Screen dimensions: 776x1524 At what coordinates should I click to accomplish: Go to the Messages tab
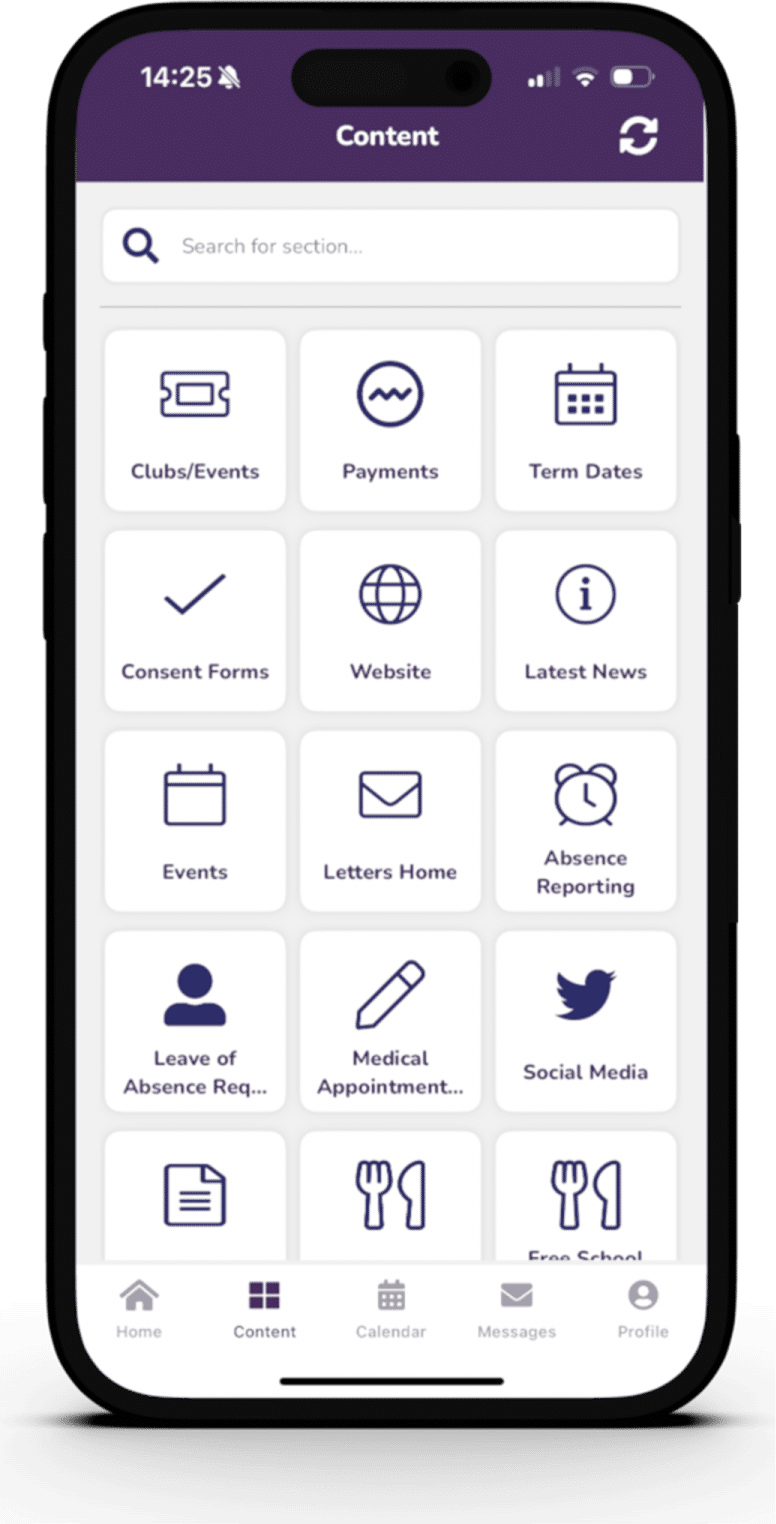[x=516, y=1310]
